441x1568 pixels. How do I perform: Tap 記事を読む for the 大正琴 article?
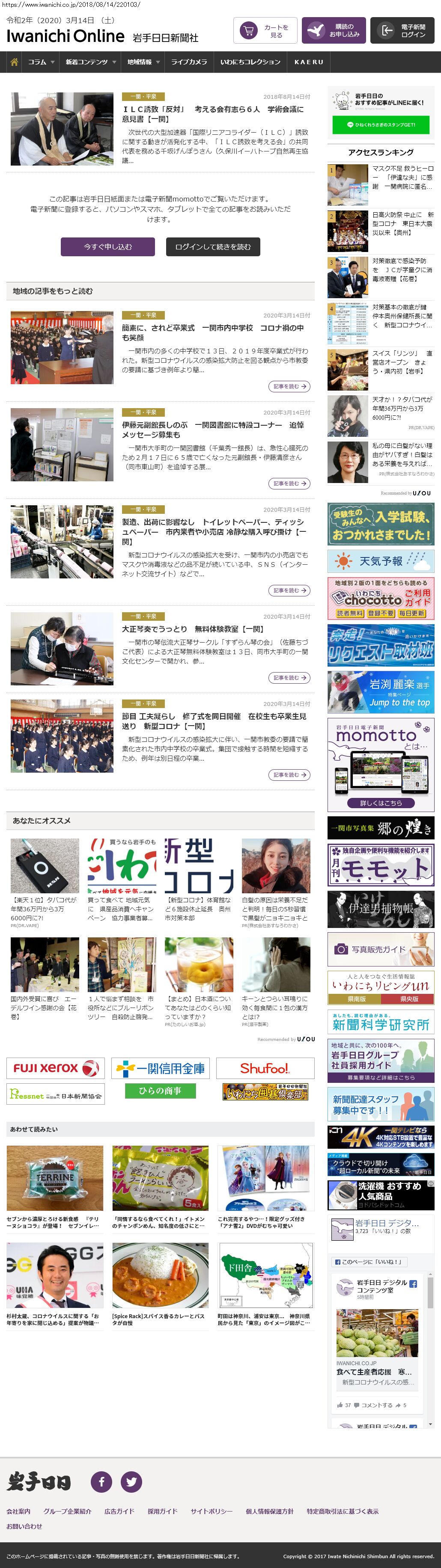[289, 678]
